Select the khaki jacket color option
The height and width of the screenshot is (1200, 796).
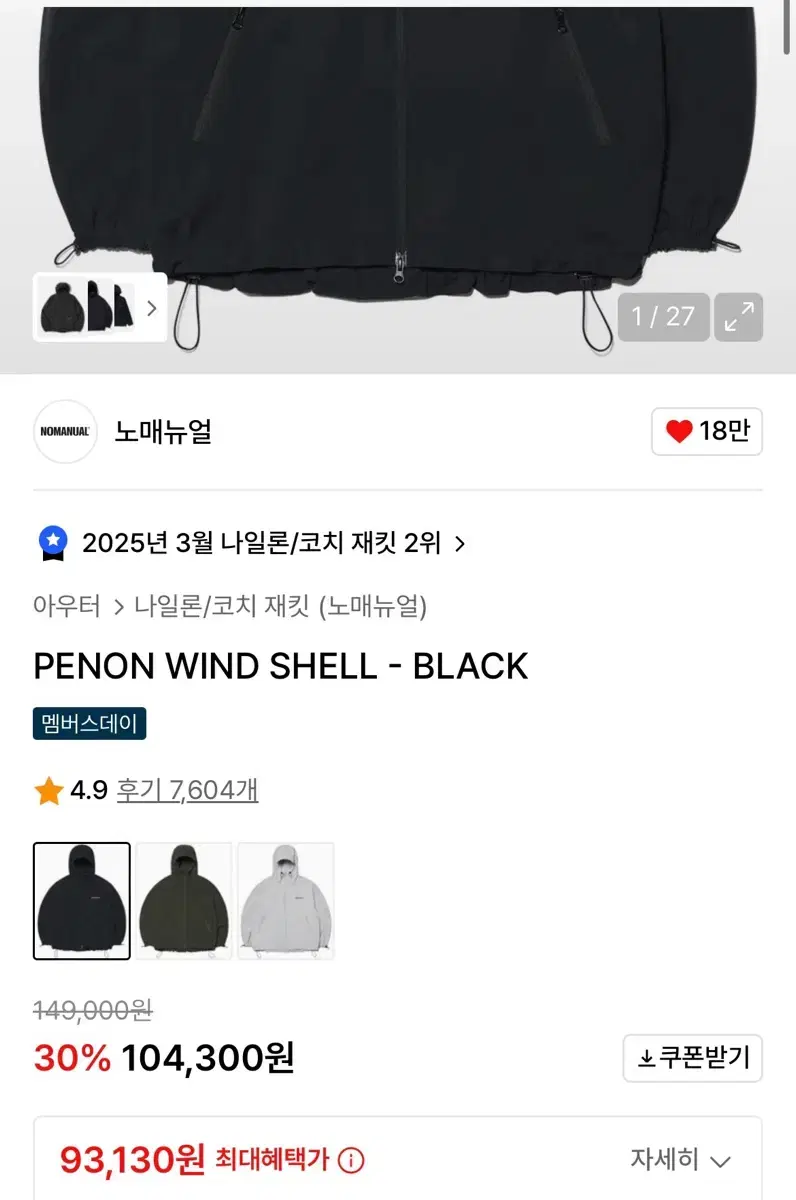coord(184,900)
